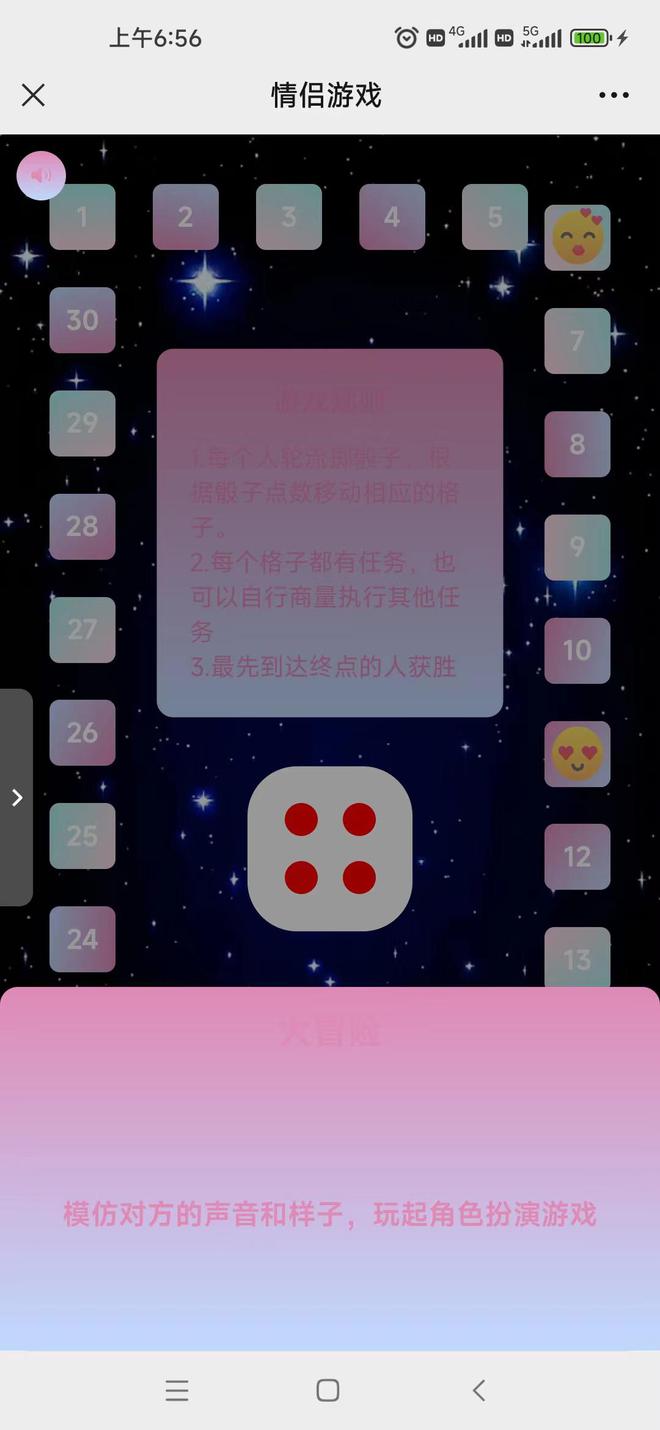Go back with system navigation
Image resolution: width=660 pixels, height=1430 pixels.
point(479,1390)
